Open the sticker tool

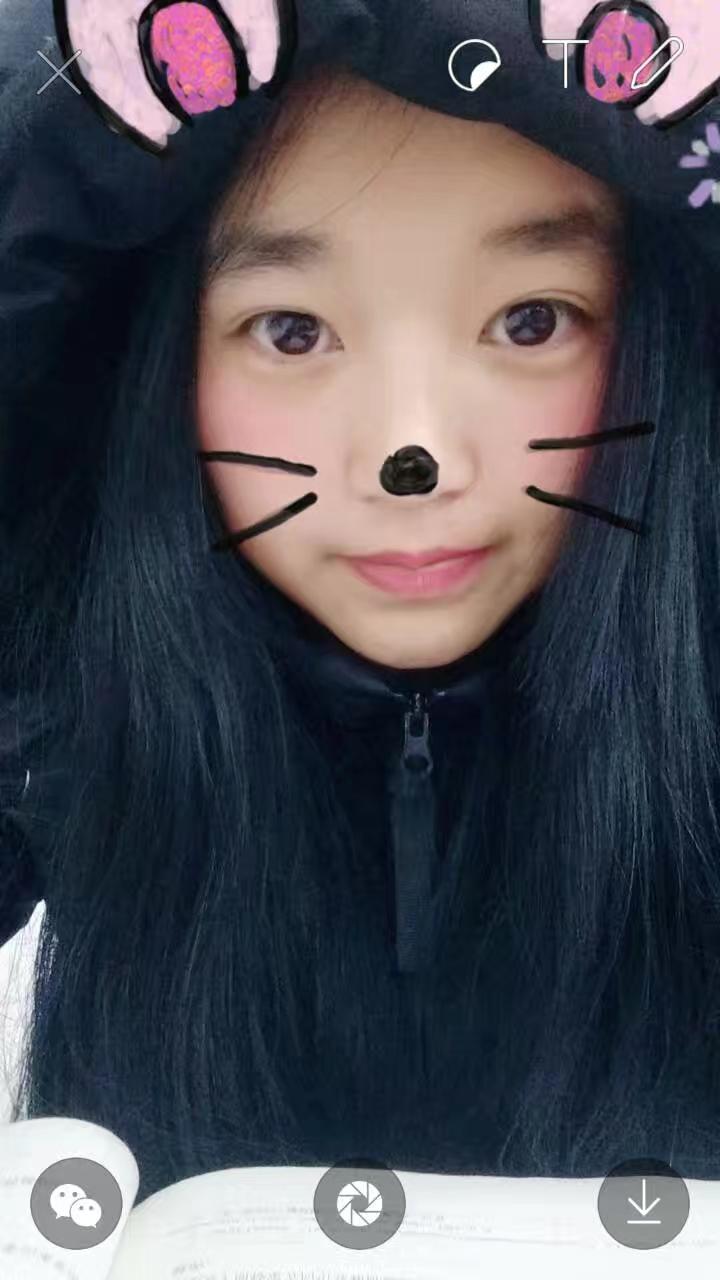coord(474,66)
